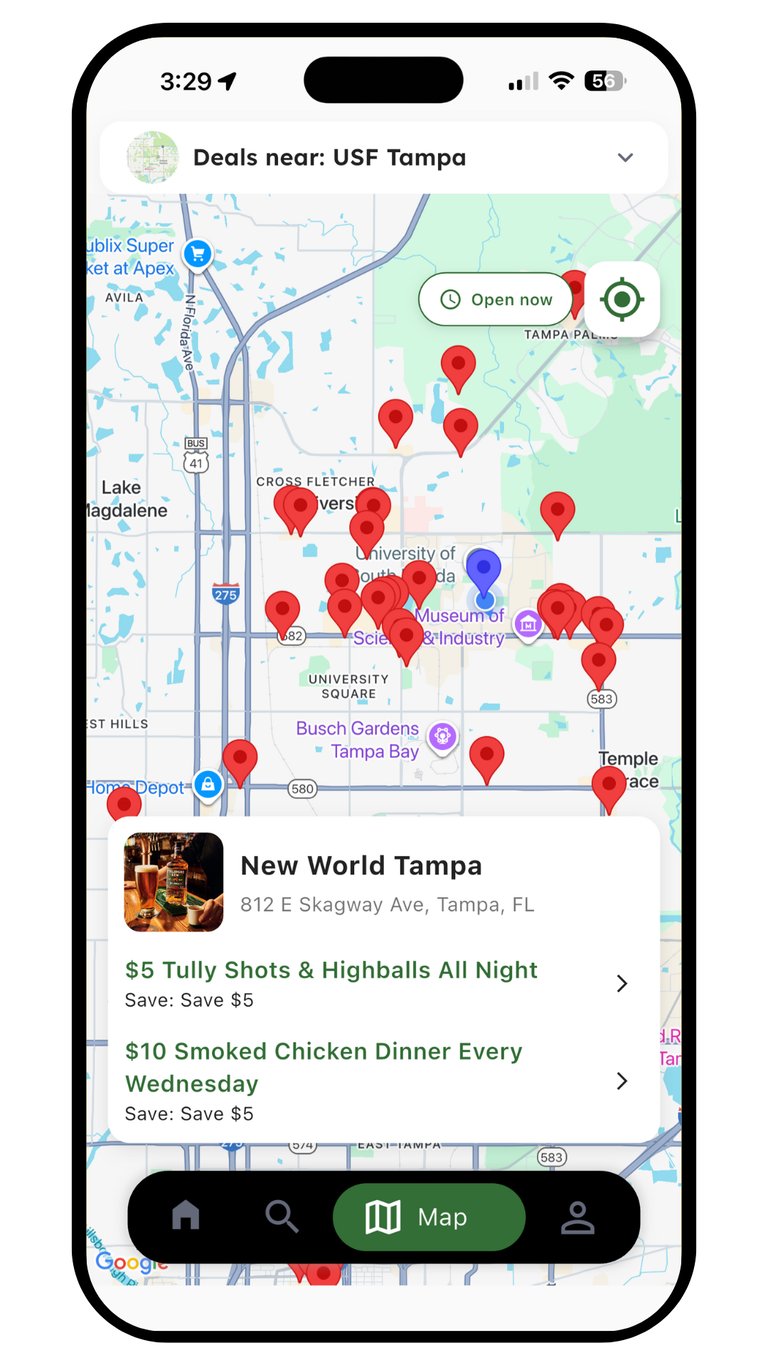768x1365 pixels.
Task: Open the Profile tab
Action: click(x=577, y=1217)
